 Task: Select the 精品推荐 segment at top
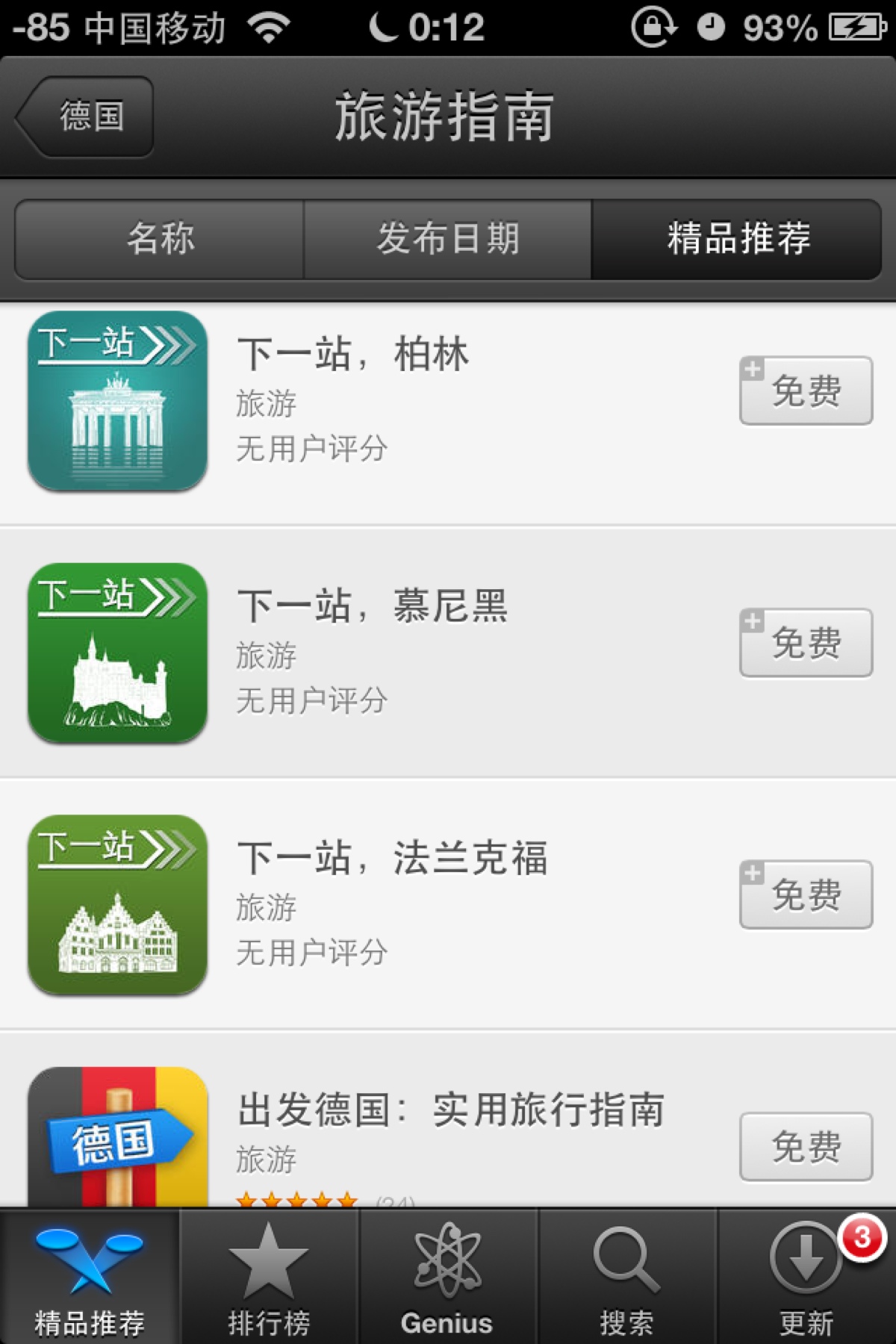pos(737,240)
